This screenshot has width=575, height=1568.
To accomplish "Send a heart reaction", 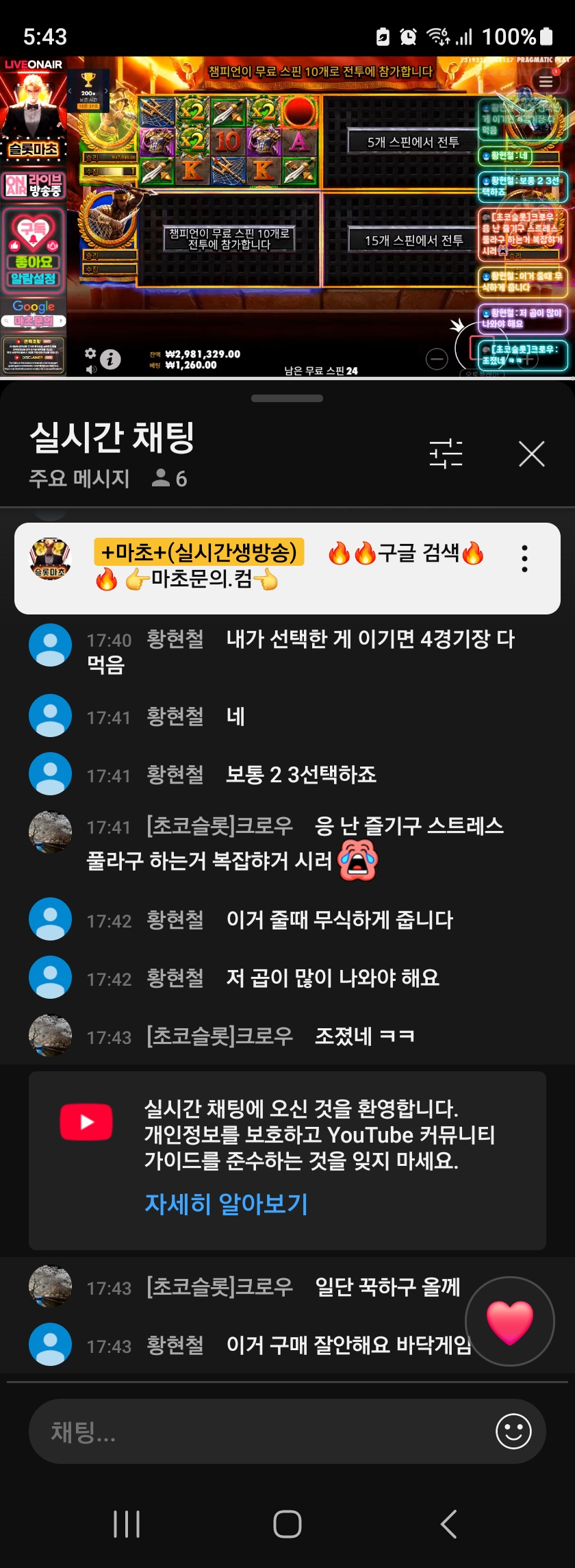I will (509, 1321).
